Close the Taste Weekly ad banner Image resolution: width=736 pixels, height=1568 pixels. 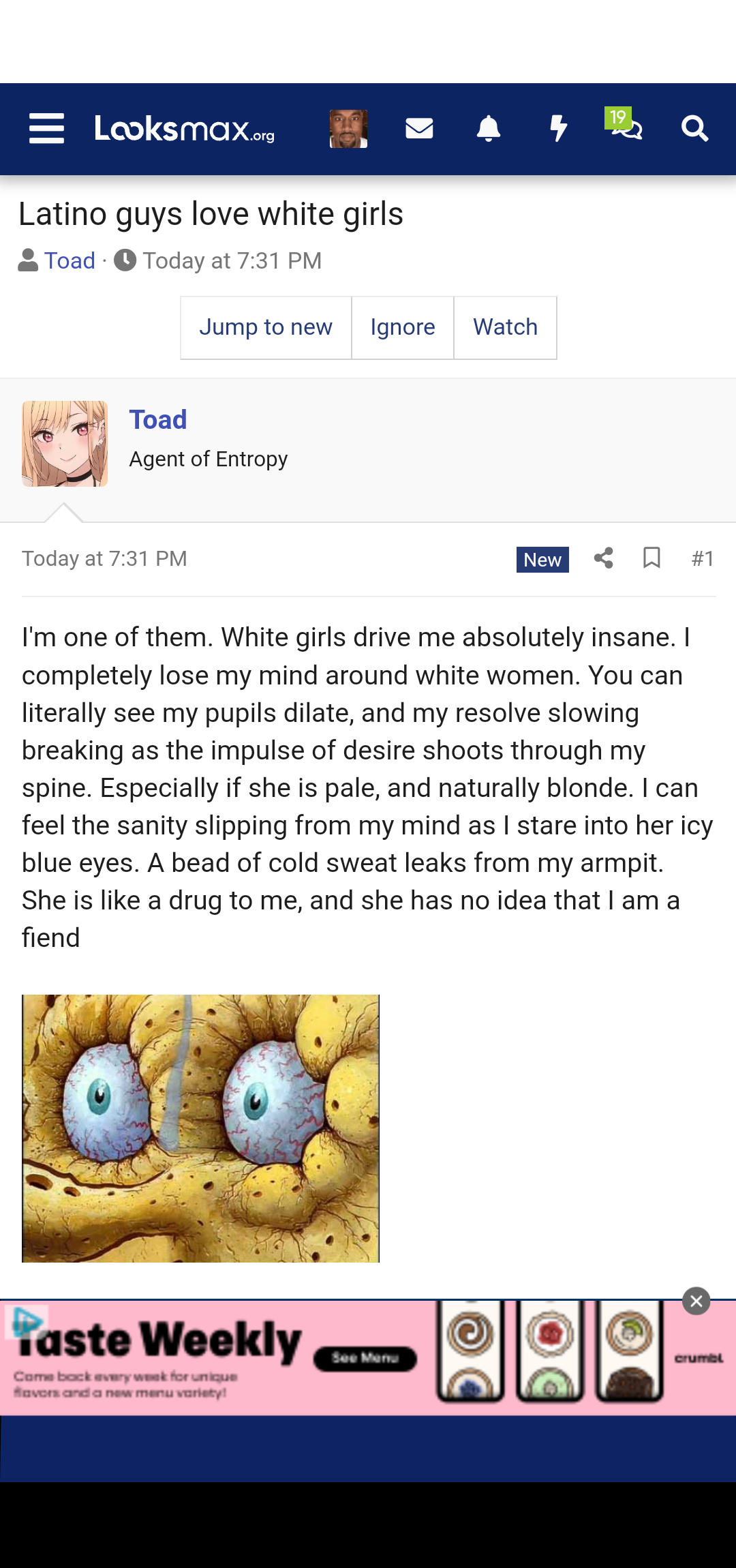click(x=696, y=1301)
